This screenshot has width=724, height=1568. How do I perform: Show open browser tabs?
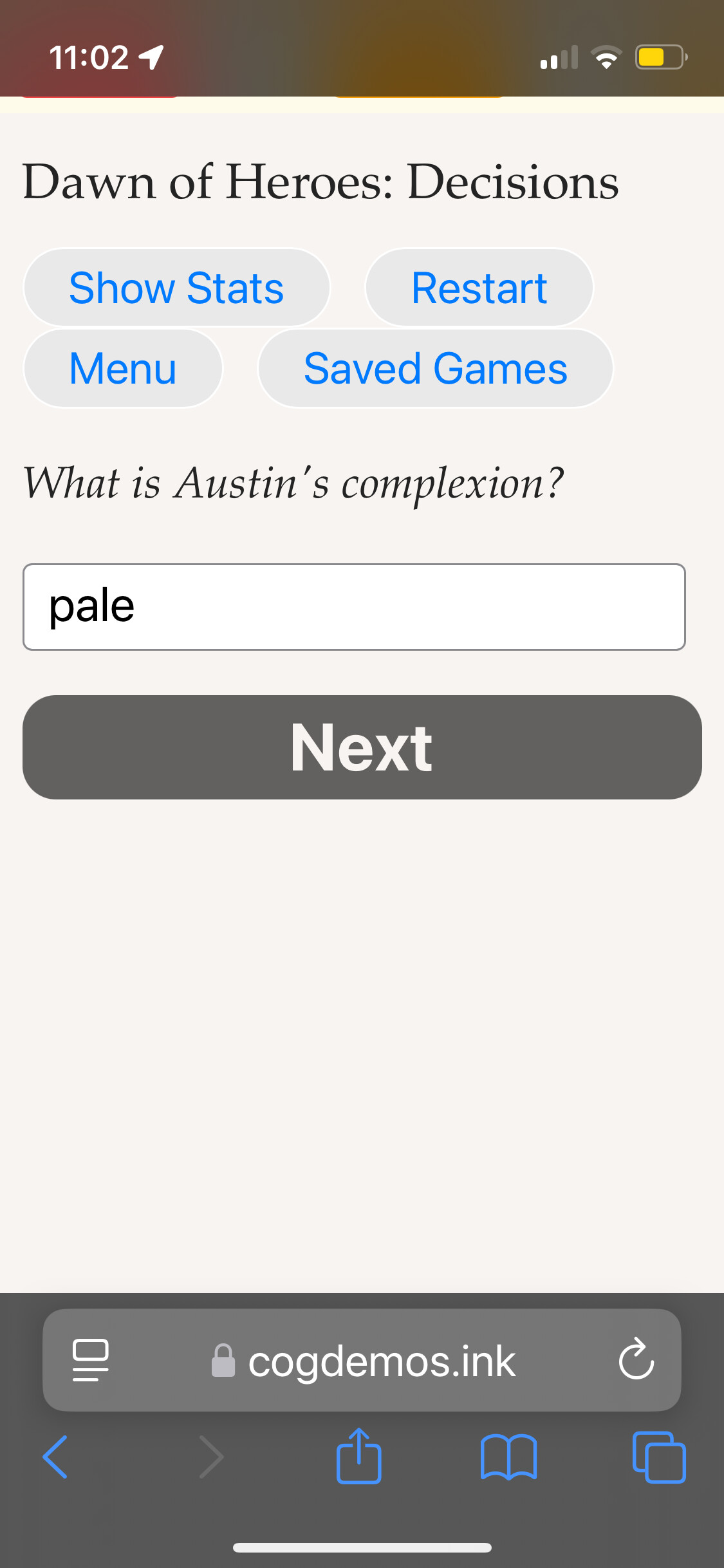point(659,1457)
